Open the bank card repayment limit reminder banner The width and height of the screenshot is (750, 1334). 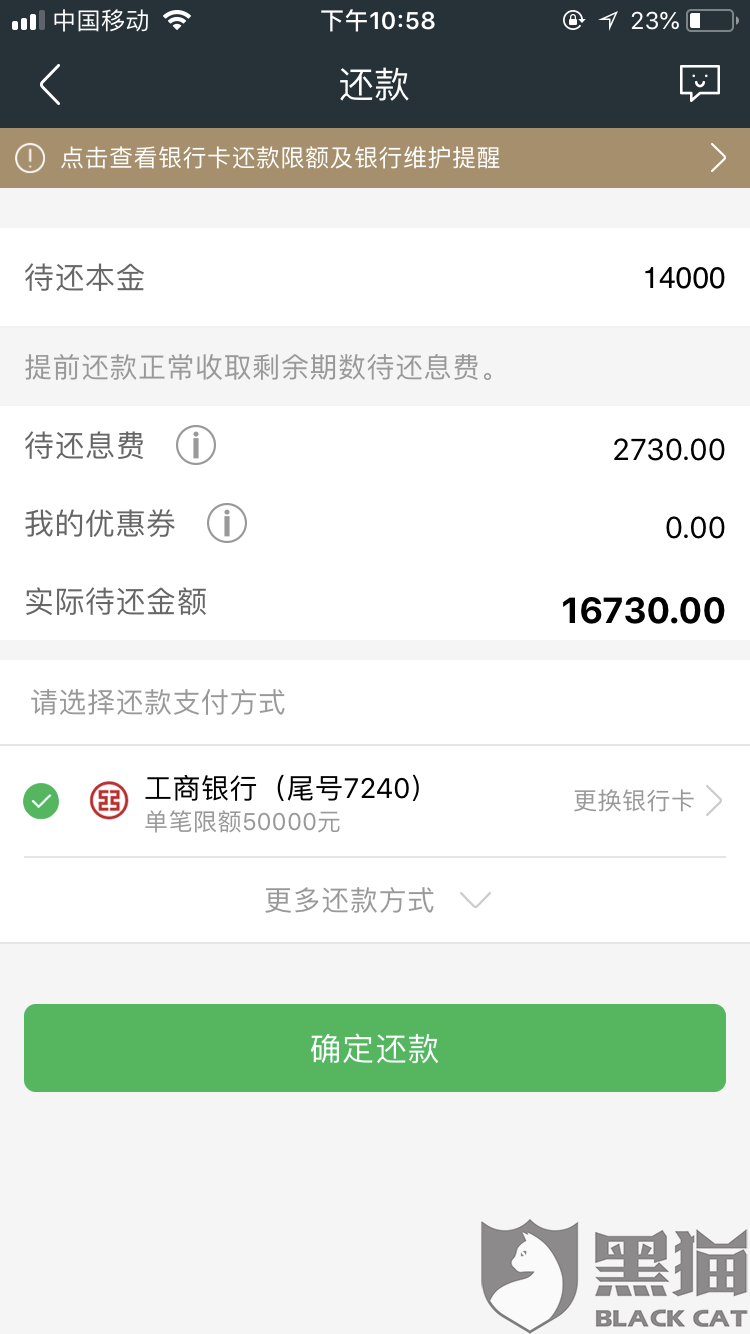[375, 157]
